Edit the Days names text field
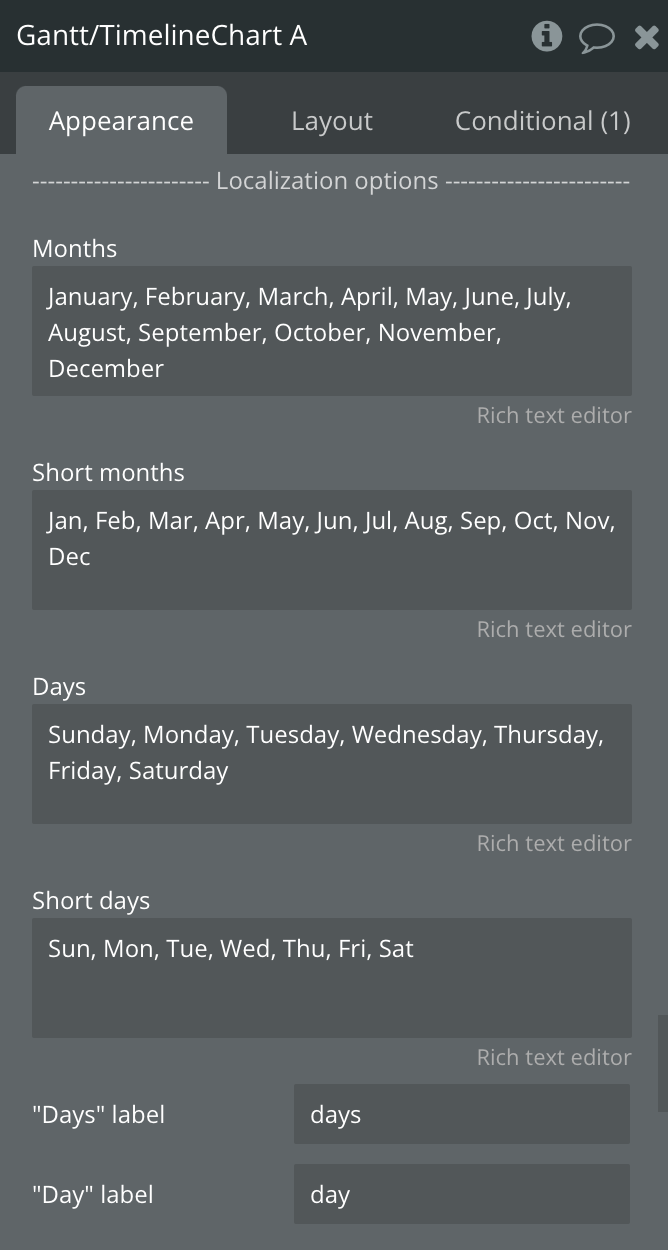The width and height of the screenshot is (668, 1250). click(332, 763)
